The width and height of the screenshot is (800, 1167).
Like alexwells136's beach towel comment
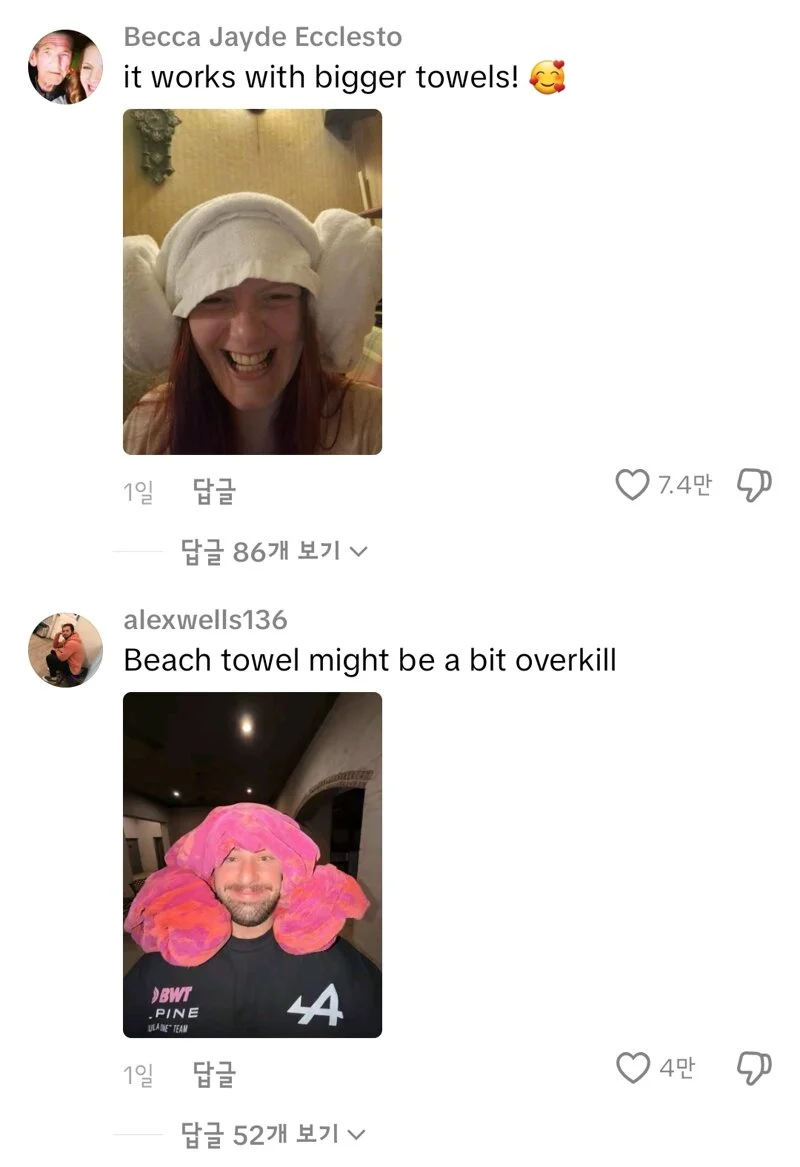[632, 1068]
